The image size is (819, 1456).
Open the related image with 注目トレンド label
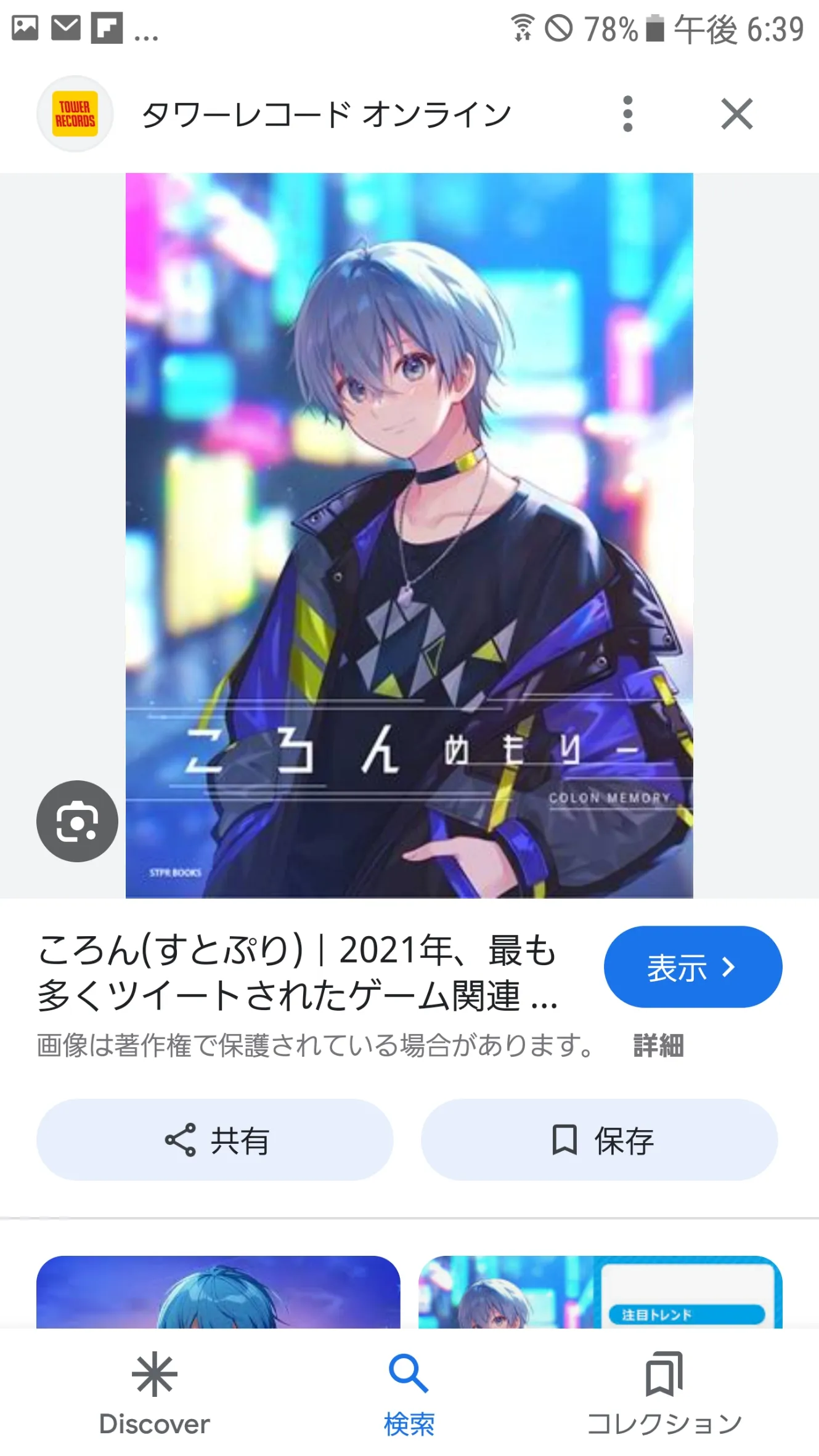600,1292
